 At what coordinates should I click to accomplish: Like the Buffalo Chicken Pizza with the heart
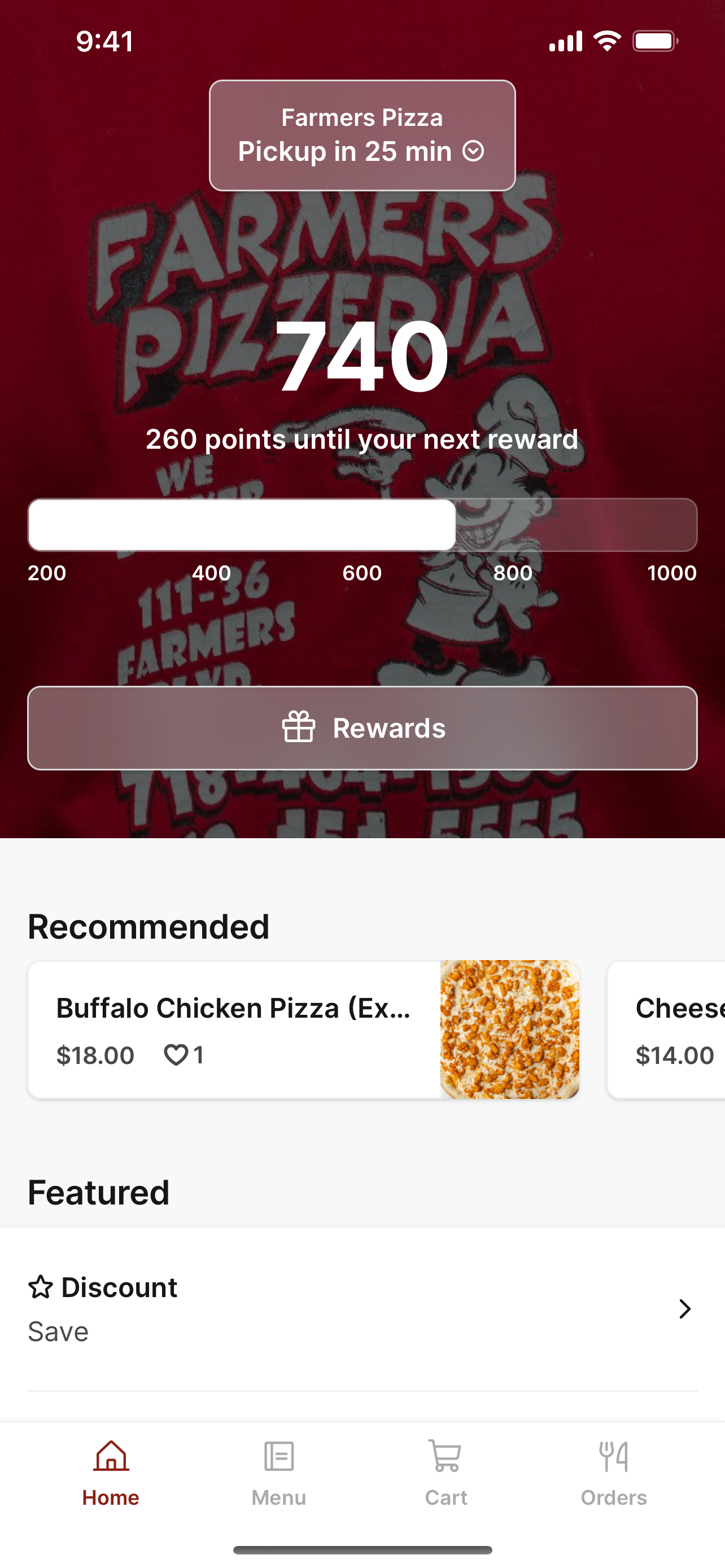click(x=176, y=1055)
